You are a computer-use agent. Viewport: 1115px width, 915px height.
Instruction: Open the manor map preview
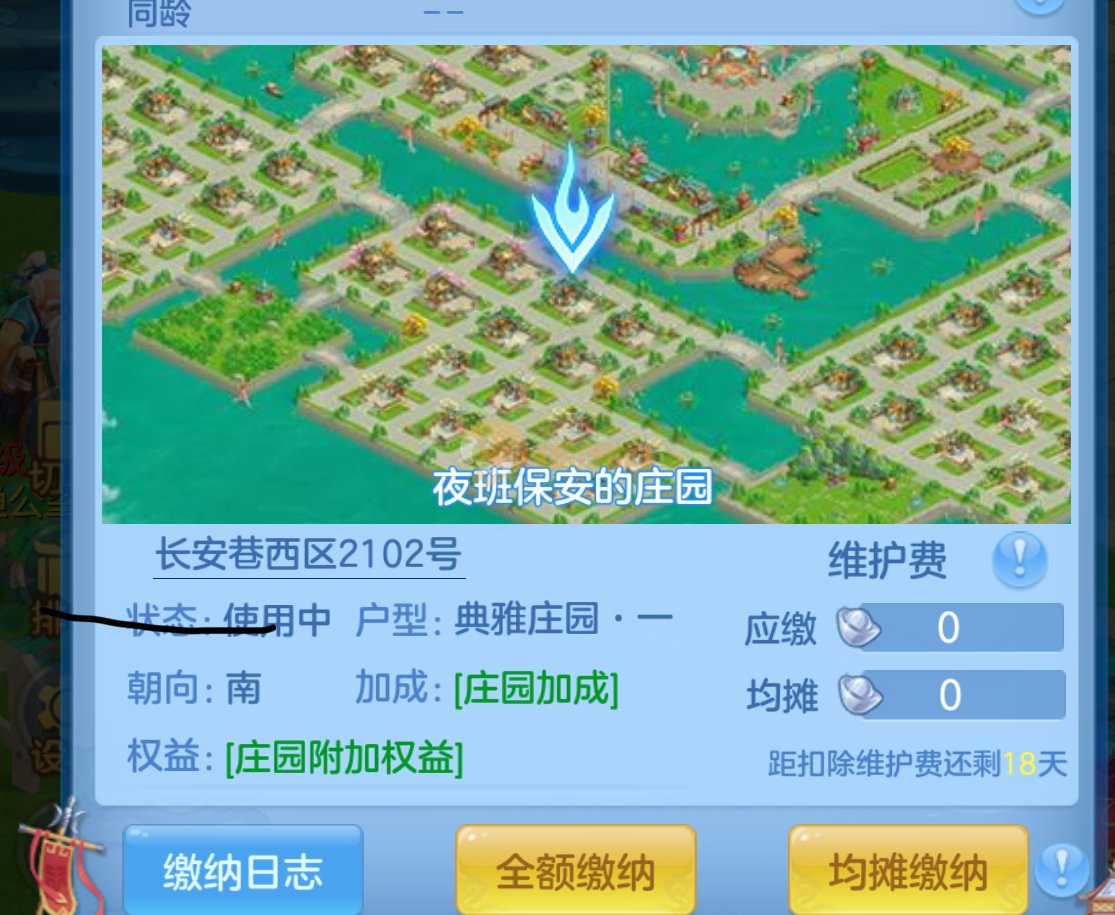586,283
